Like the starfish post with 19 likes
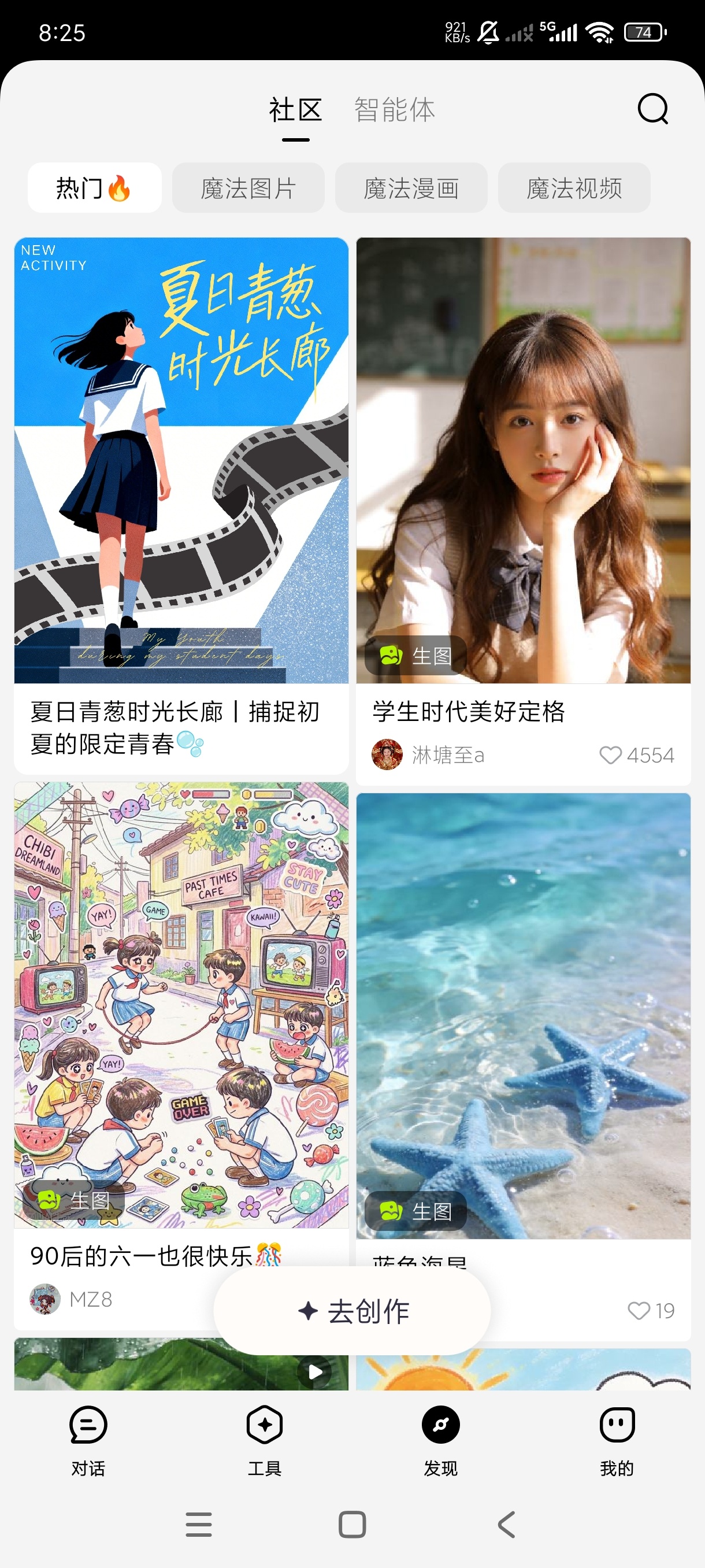 click(x=639, y=1310)
